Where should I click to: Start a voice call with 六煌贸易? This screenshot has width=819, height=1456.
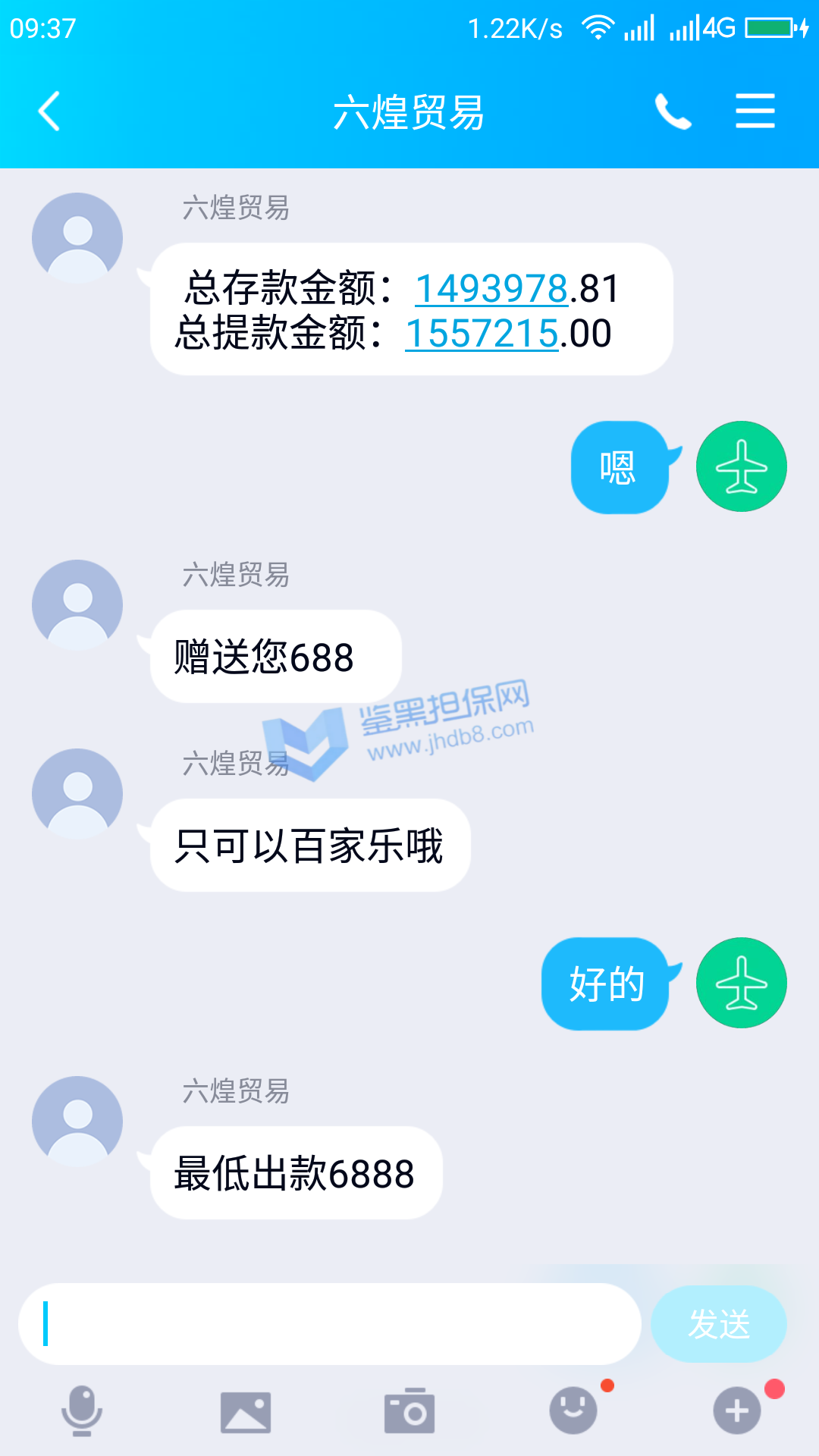pyautogui.click(x=673, y=111)
